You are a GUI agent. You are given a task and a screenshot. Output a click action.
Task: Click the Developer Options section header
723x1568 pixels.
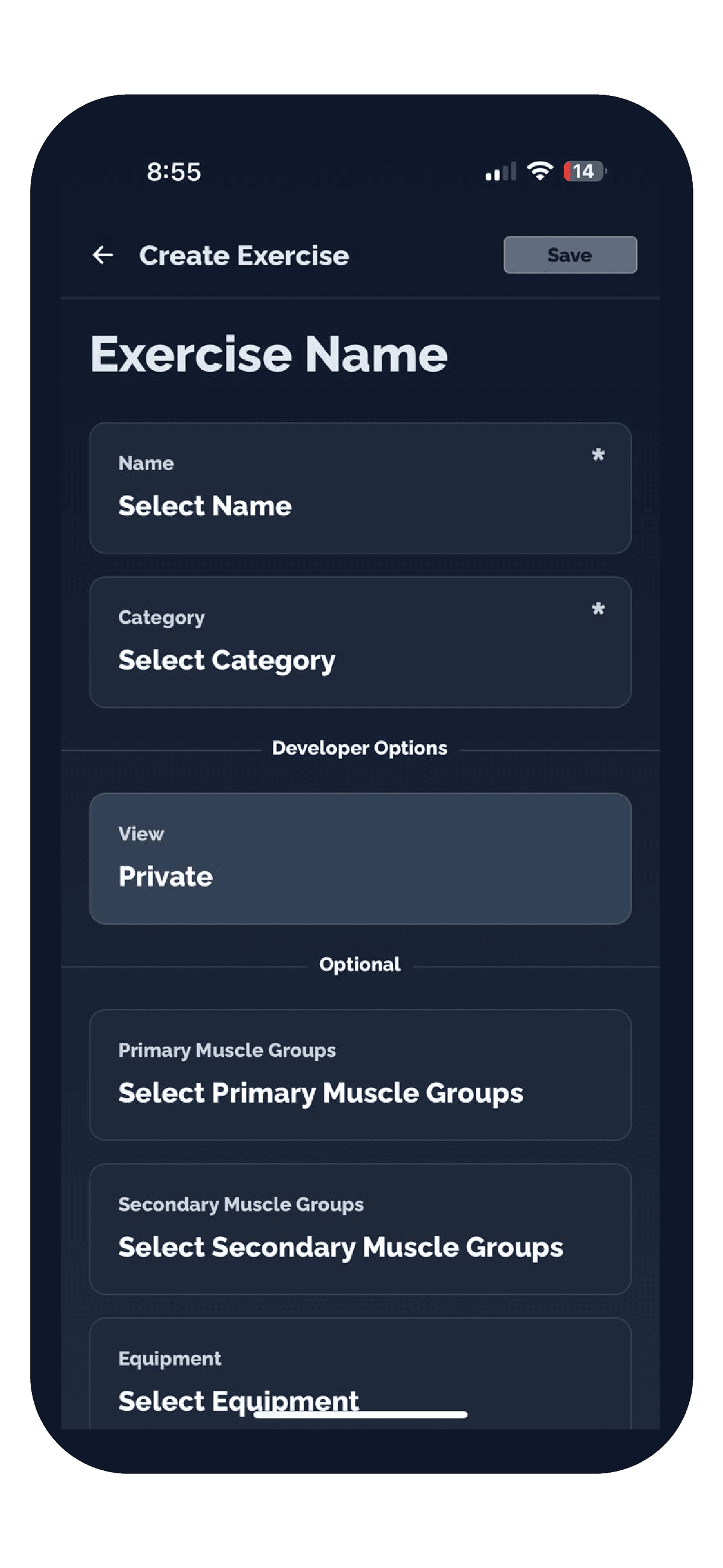359,748
